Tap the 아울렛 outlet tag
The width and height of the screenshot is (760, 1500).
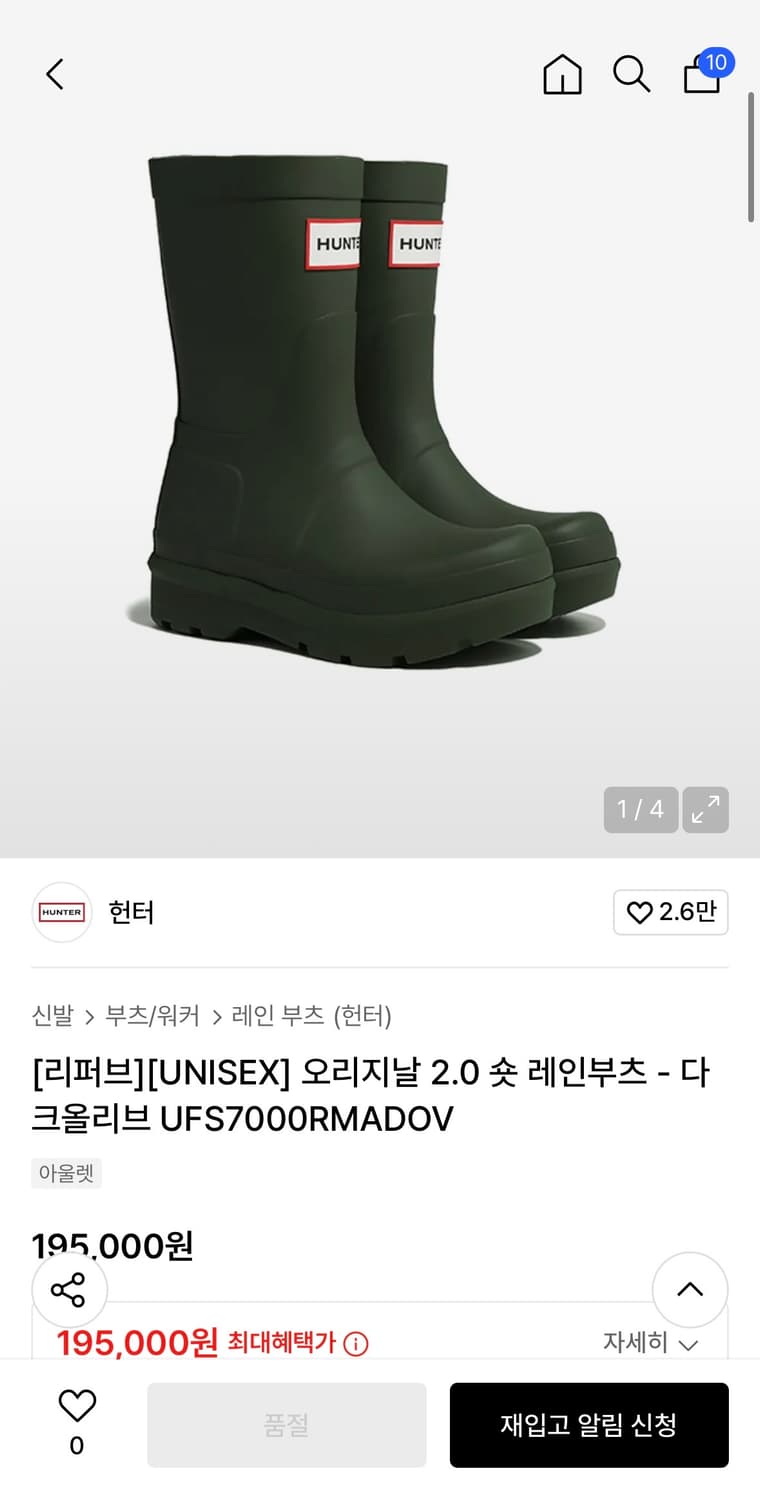click(x=66, y=1173)
